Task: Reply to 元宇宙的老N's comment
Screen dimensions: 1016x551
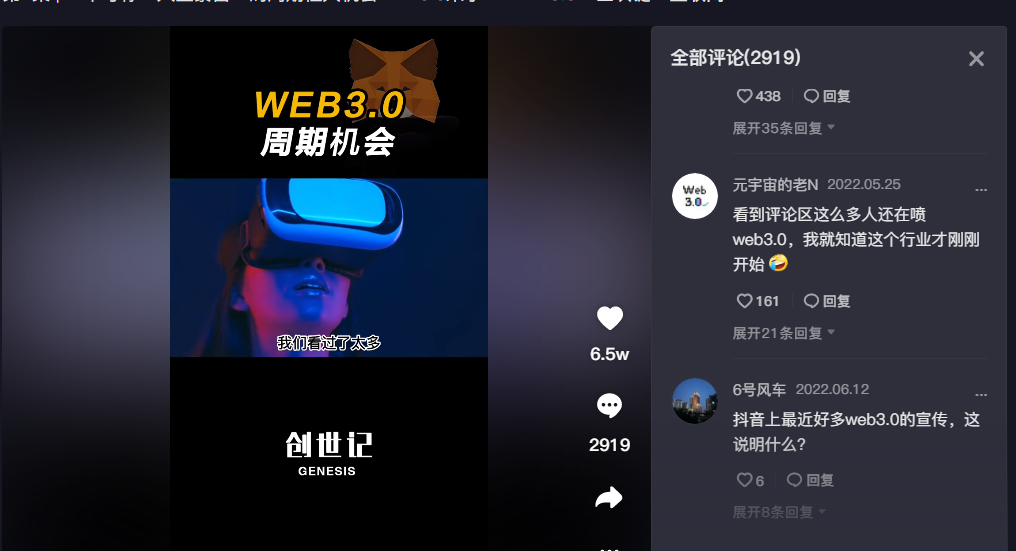Action: [x=827, y=301]
